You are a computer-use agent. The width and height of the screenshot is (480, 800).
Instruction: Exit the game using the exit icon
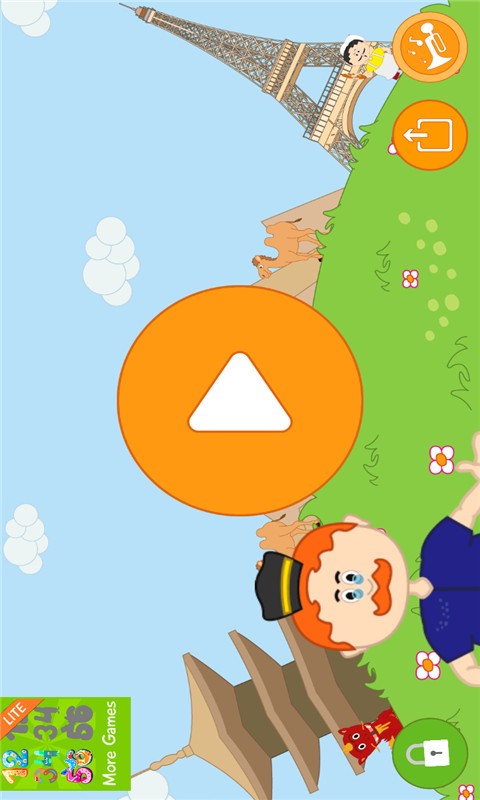click(430, 135)
